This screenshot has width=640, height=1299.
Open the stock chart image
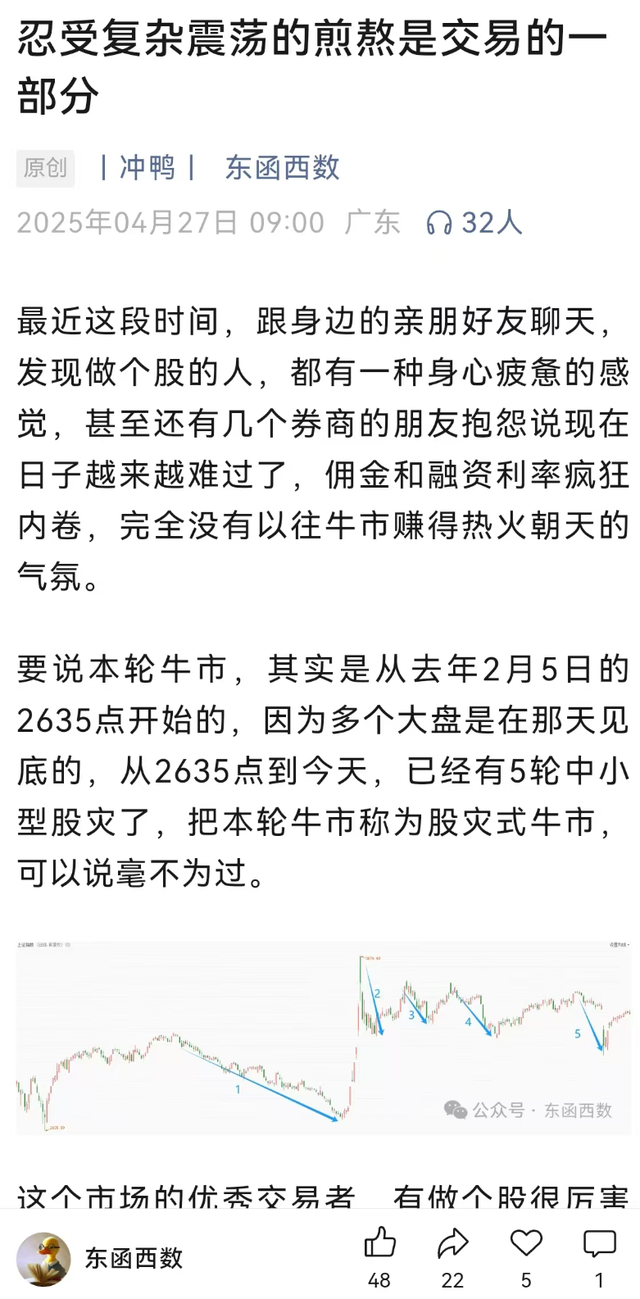[324, 1038]
